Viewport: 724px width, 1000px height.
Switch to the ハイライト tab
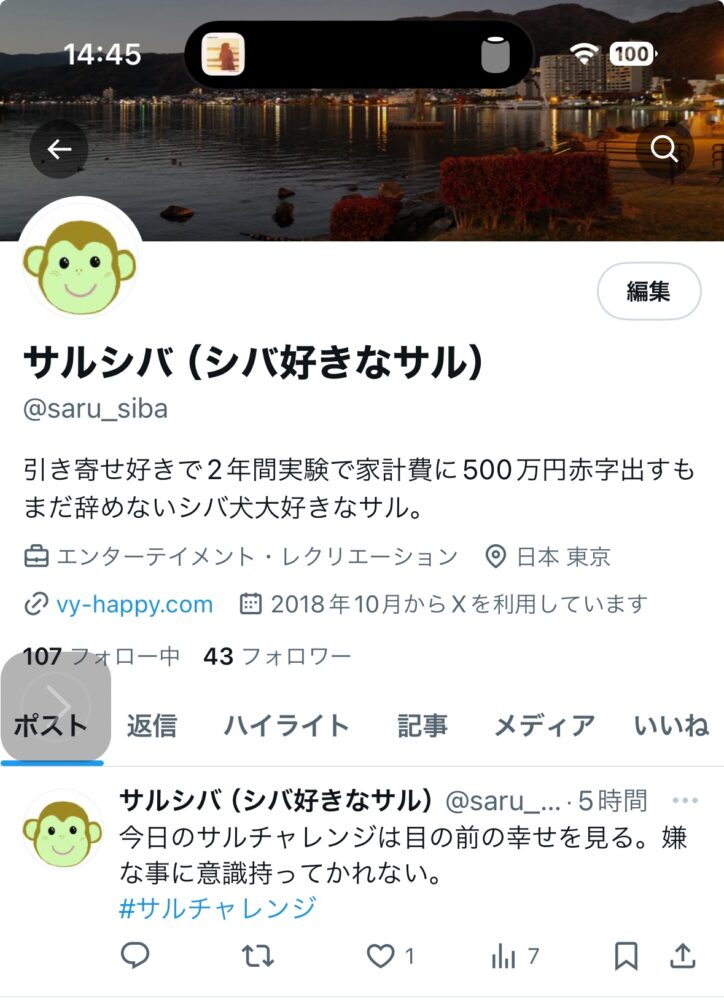(x=286, y=726)
